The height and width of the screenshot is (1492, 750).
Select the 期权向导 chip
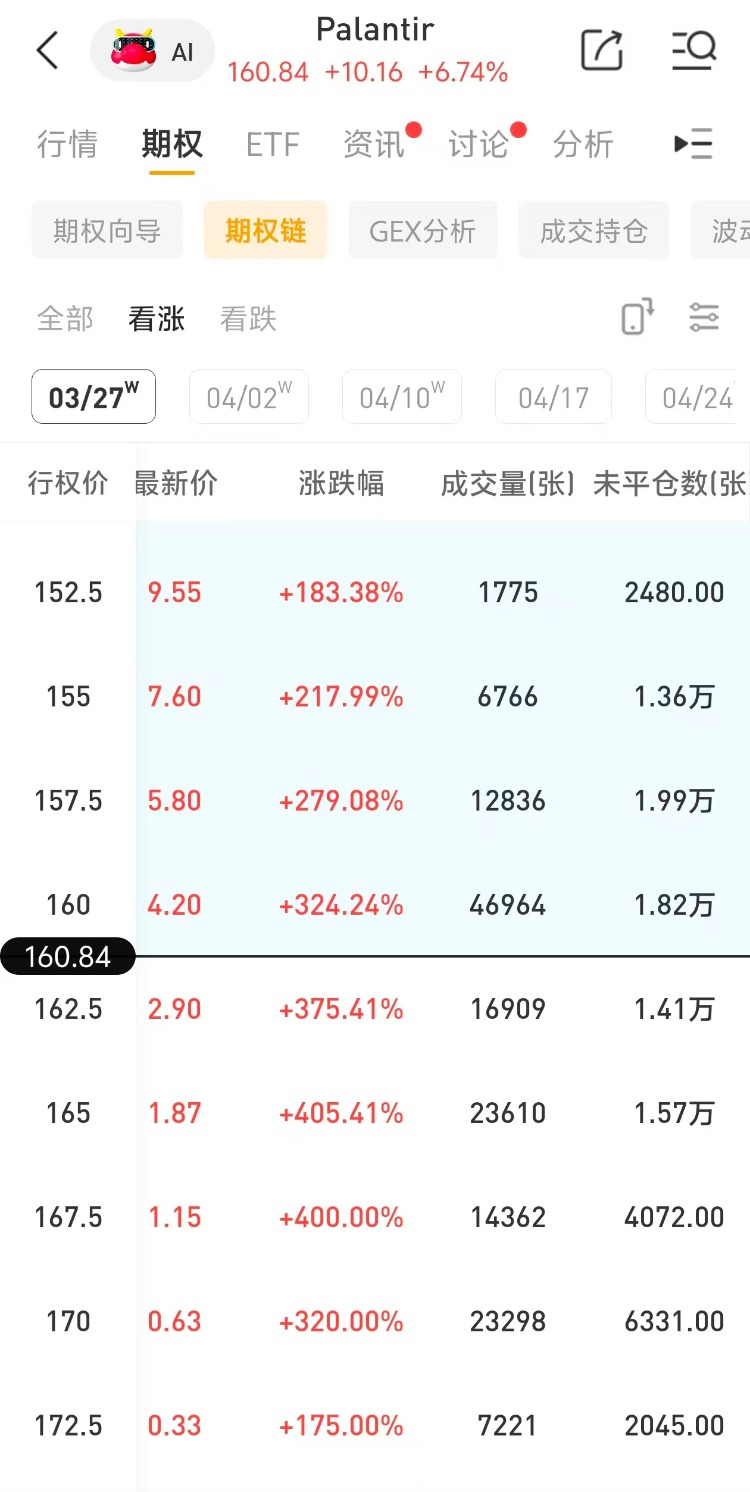pos(107,232)
